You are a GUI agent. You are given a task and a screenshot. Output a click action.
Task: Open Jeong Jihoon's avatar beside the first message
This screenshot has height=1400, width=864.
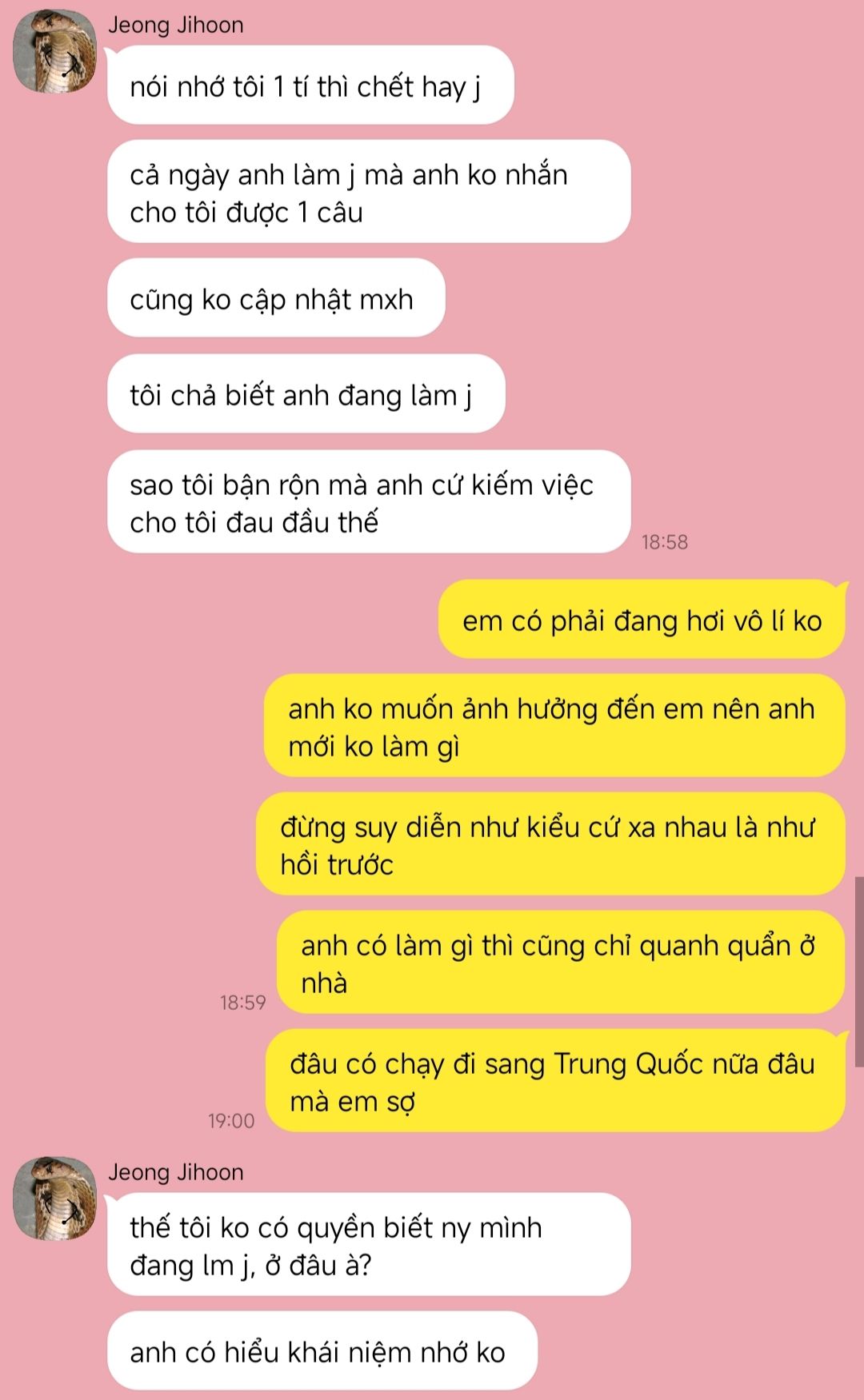[x=54, y=52]
